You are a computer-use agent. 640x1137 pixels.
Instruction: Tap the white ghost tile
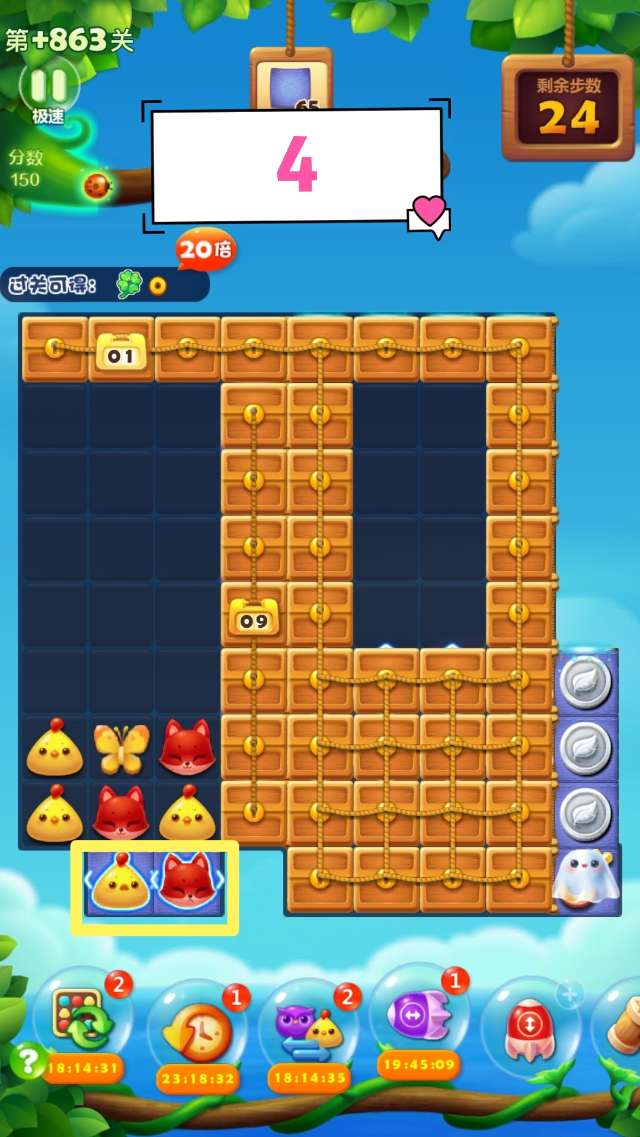[584, 877]
